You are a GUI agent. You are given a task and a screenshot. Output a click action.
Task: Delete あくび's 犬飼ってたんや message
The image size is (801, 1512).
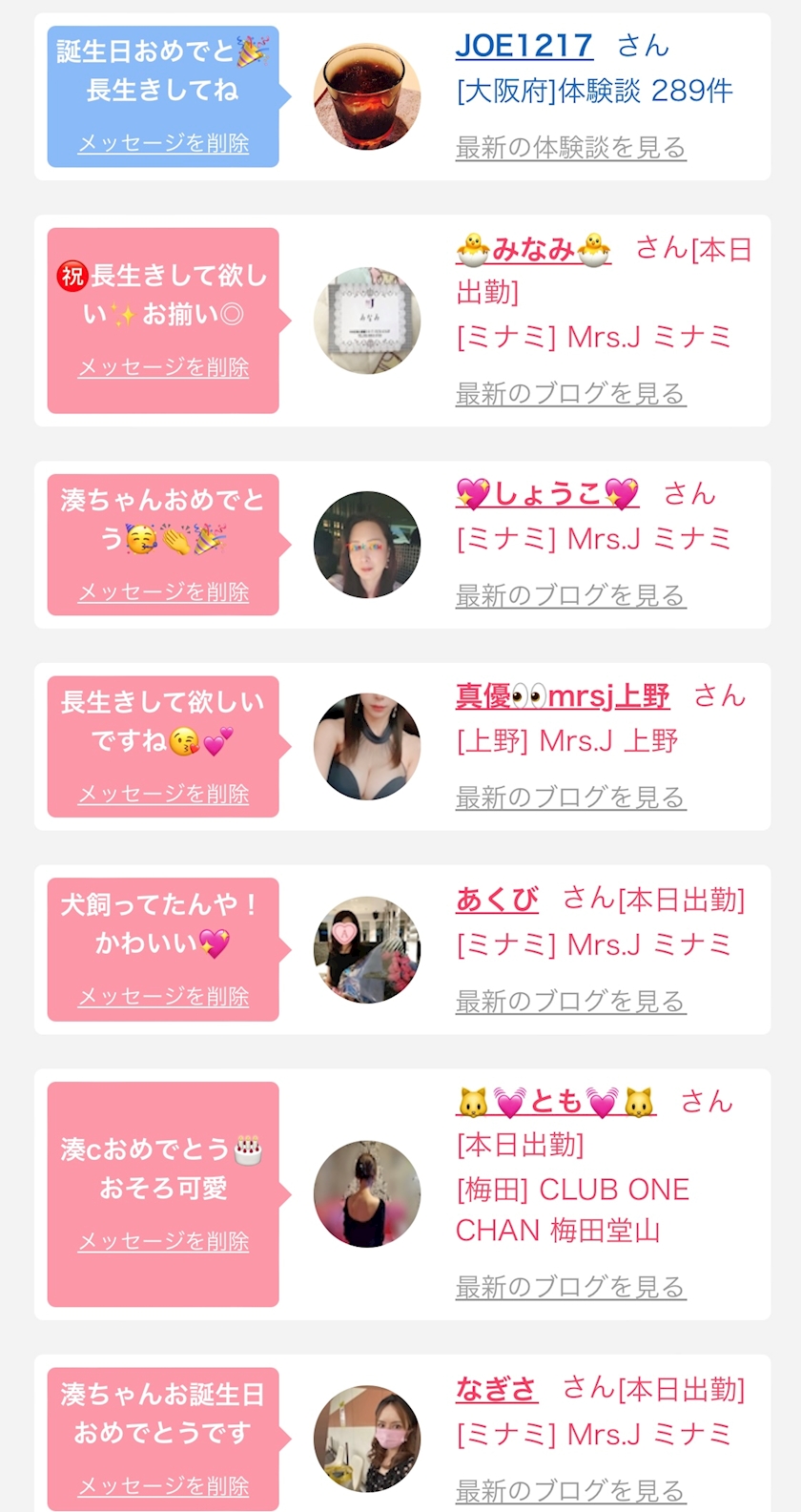point(163,997)
